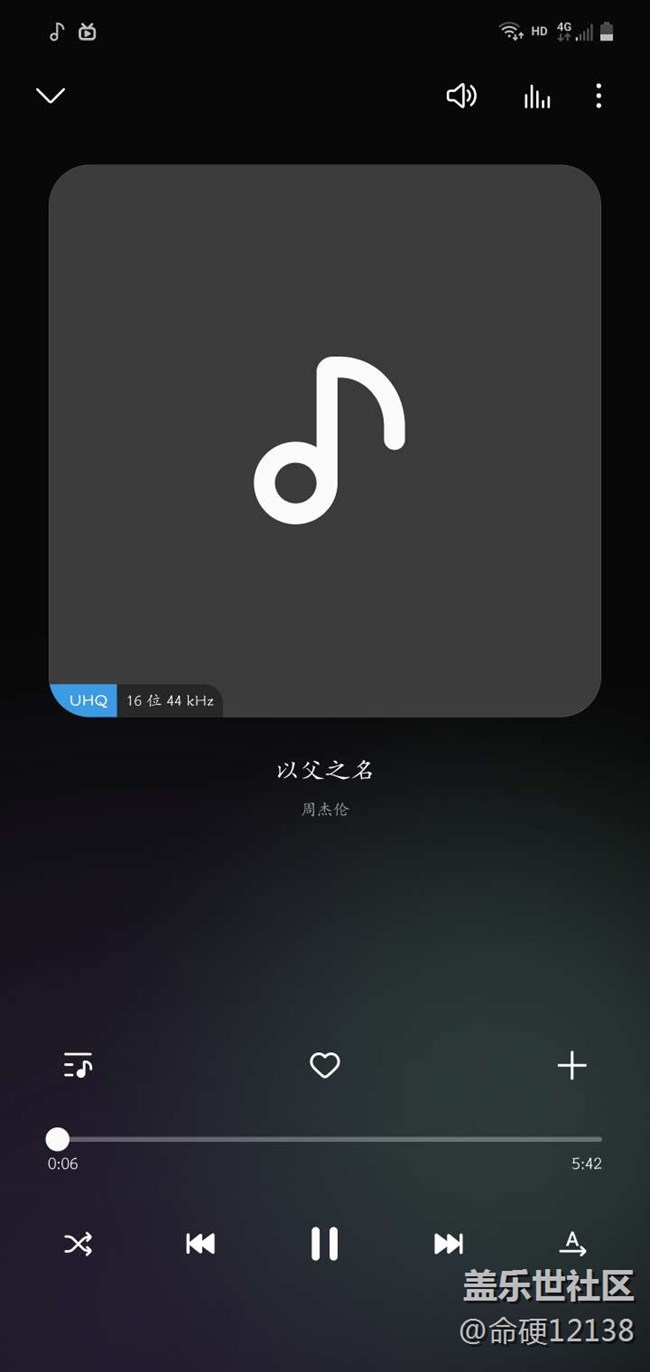Pause the current song
The height and width of the screenshot is (1372, 650).
pyautogui.click(x=325, y=1244)
